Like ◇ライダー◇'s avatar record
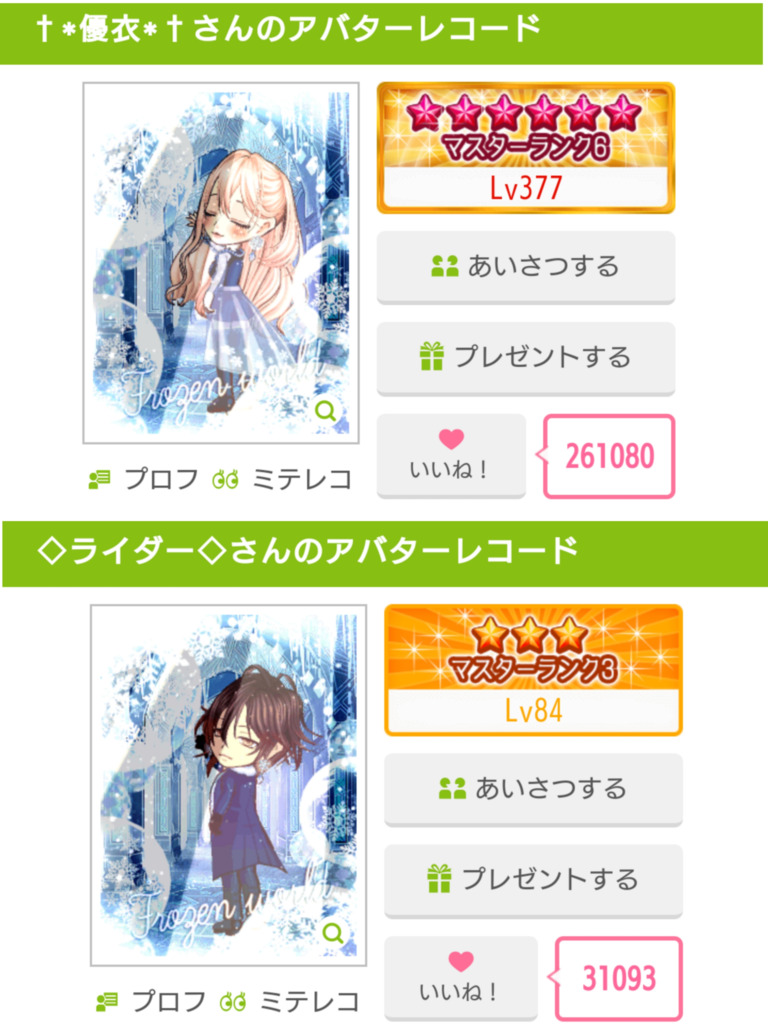Screen dimensions: 768x1024 click(x=460, y=977)
